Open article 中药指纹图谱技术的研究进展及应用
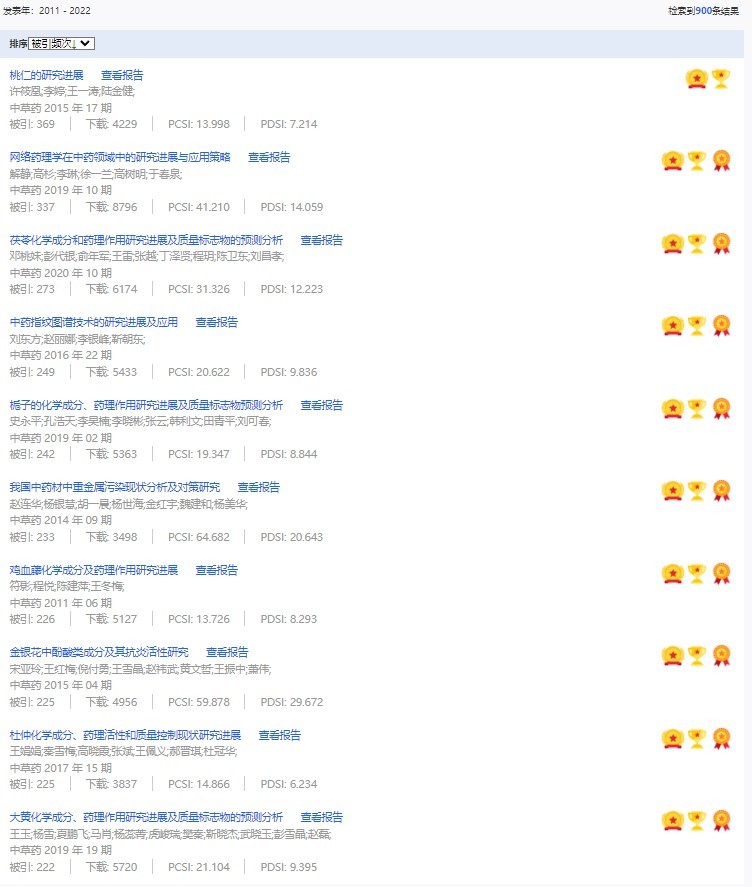752x887 pixels. coord(94,322)
